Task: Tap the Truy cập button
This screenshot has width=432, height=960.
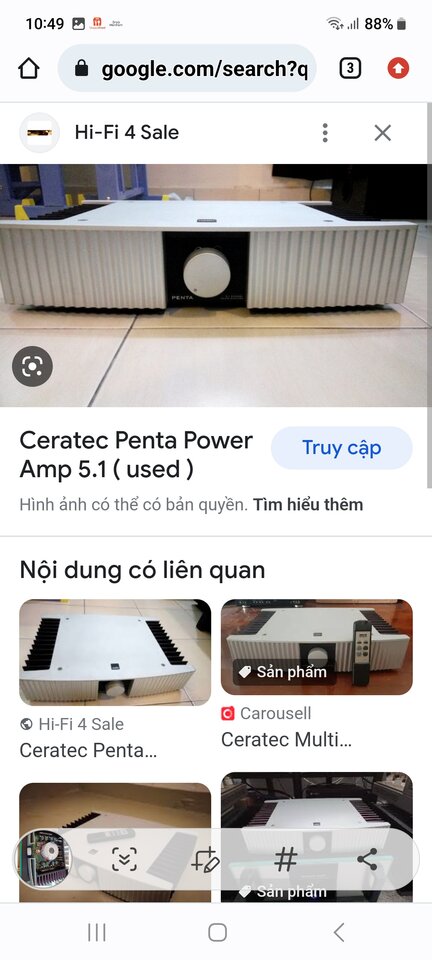Action: 341,448
